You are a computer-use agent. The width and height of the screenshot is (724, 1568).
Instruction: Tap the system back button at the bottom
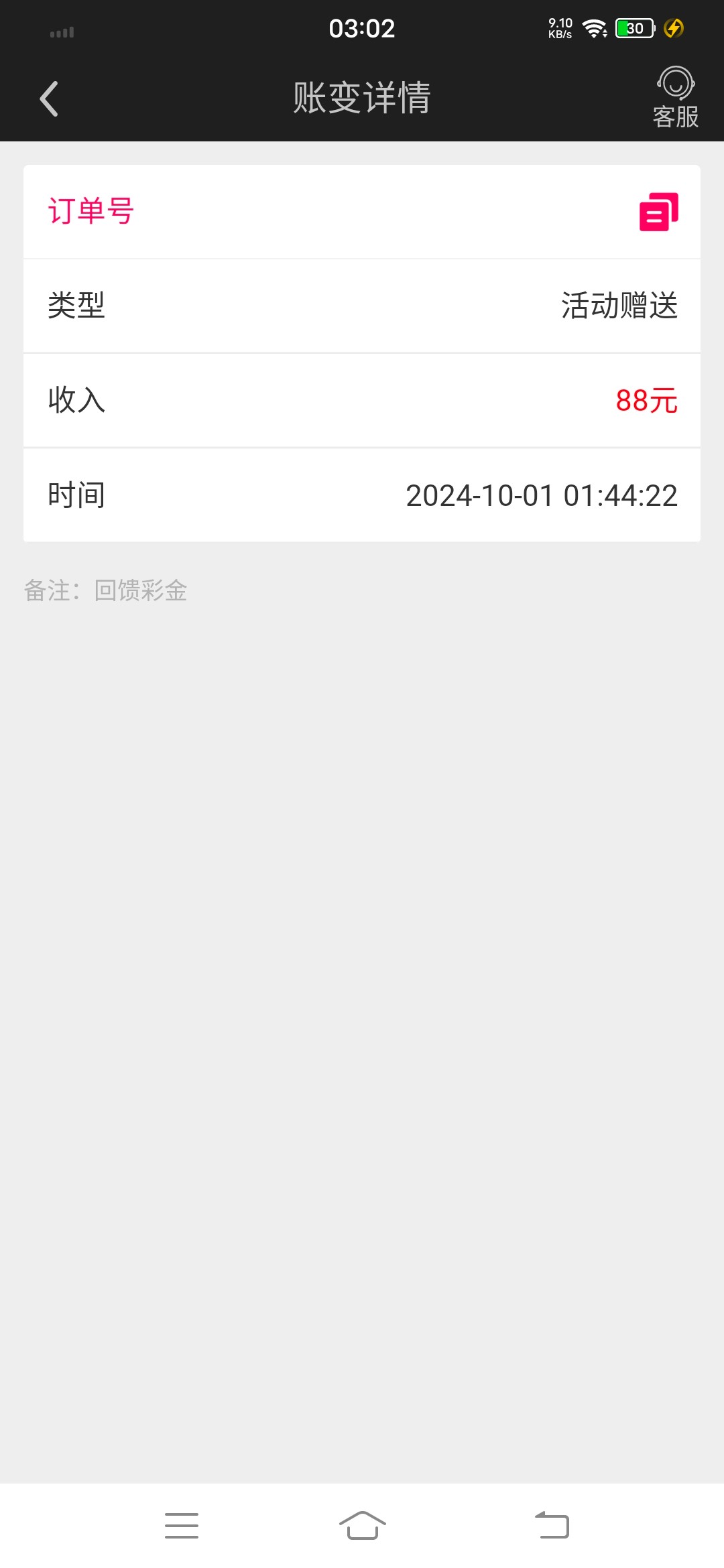point(552,1525)
